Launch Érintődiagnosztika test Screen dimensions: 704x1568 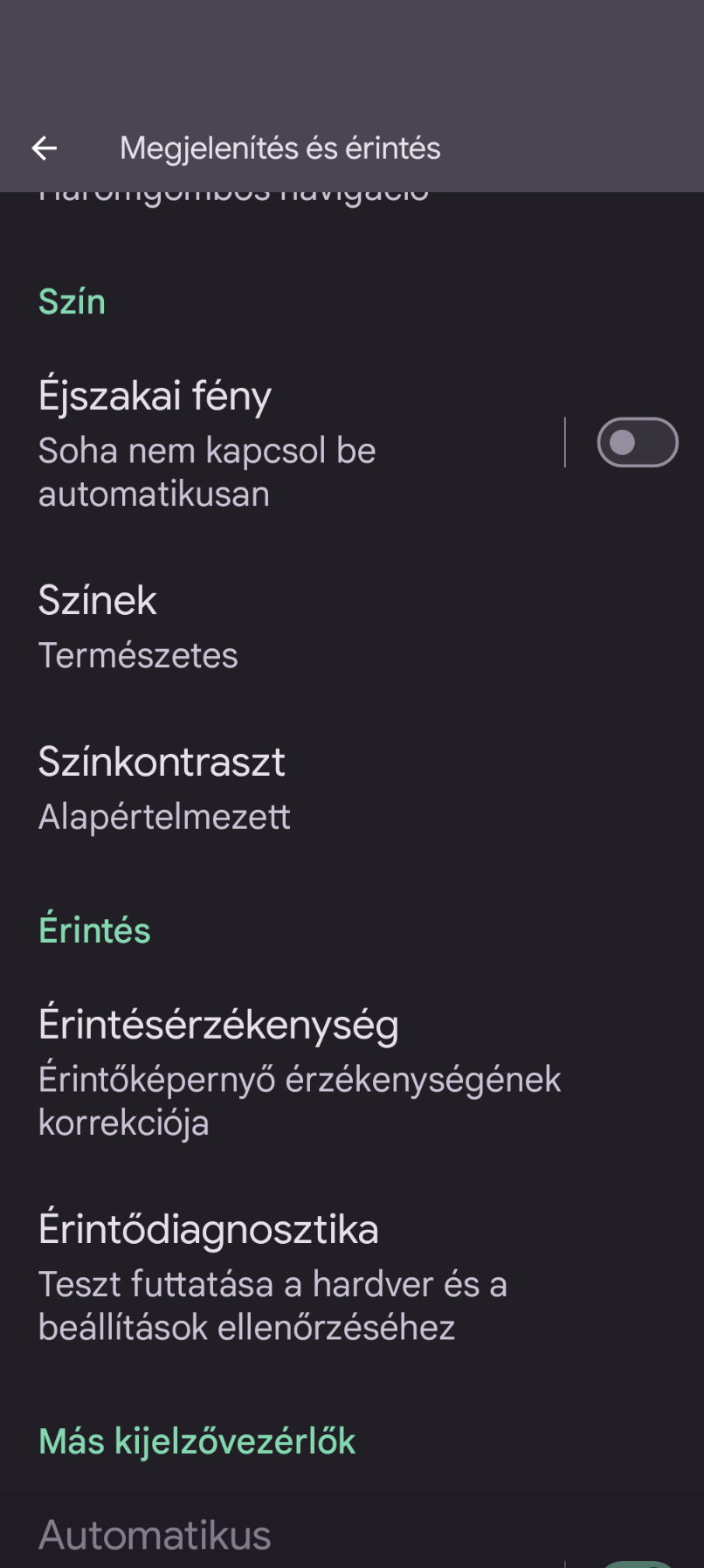coord(352,1276)
